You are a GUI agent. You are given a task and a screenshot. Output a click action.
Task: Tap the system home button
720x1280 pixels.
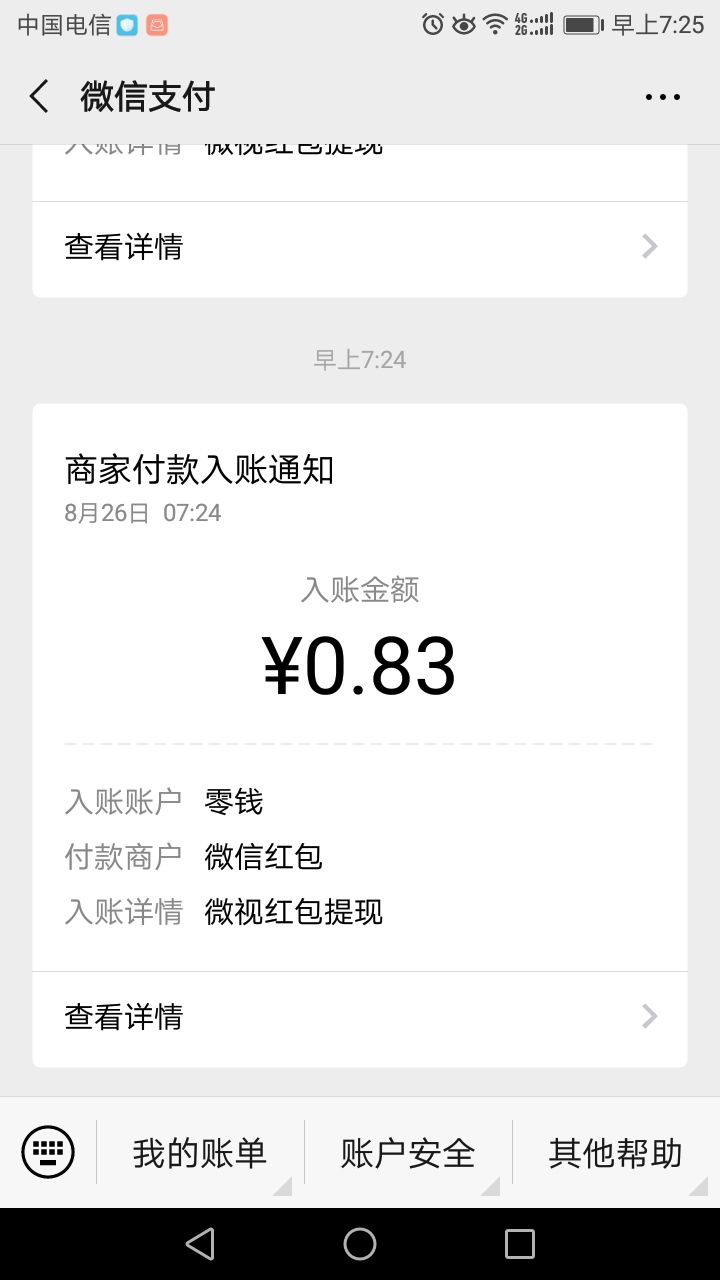coord(360,1244)
